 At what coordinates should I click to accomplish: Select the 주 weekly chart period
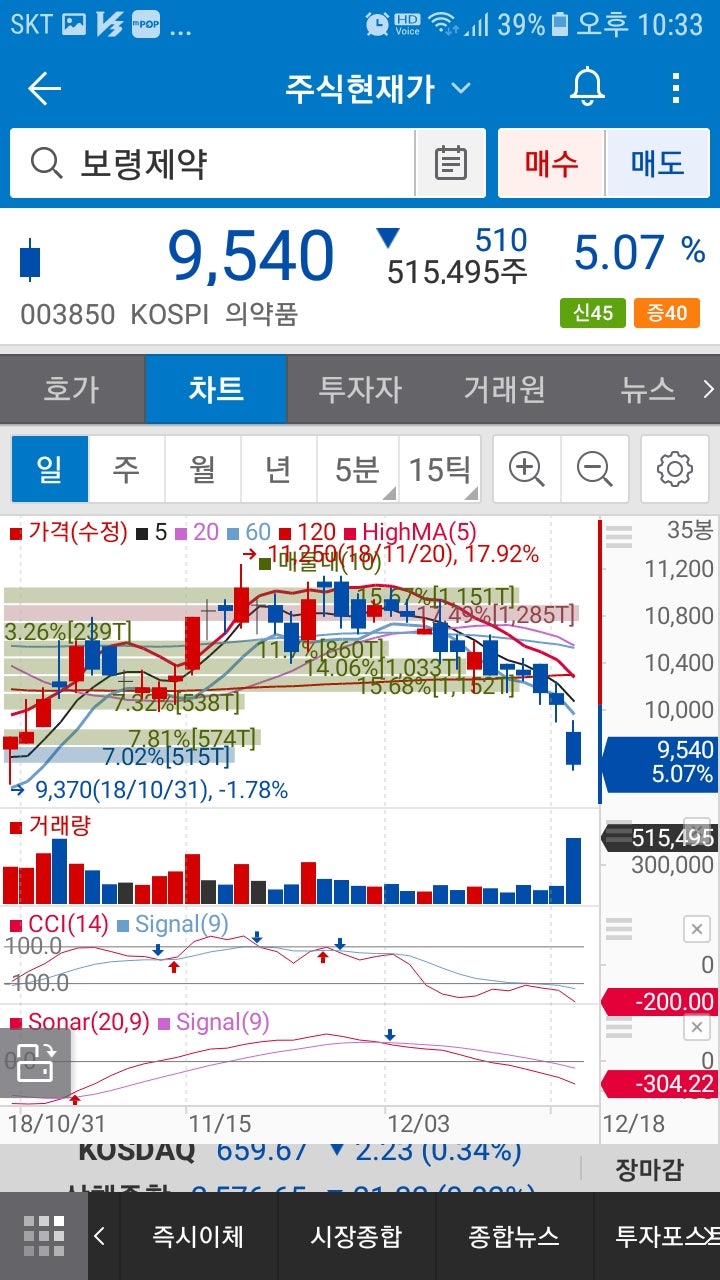pos(126,469)
